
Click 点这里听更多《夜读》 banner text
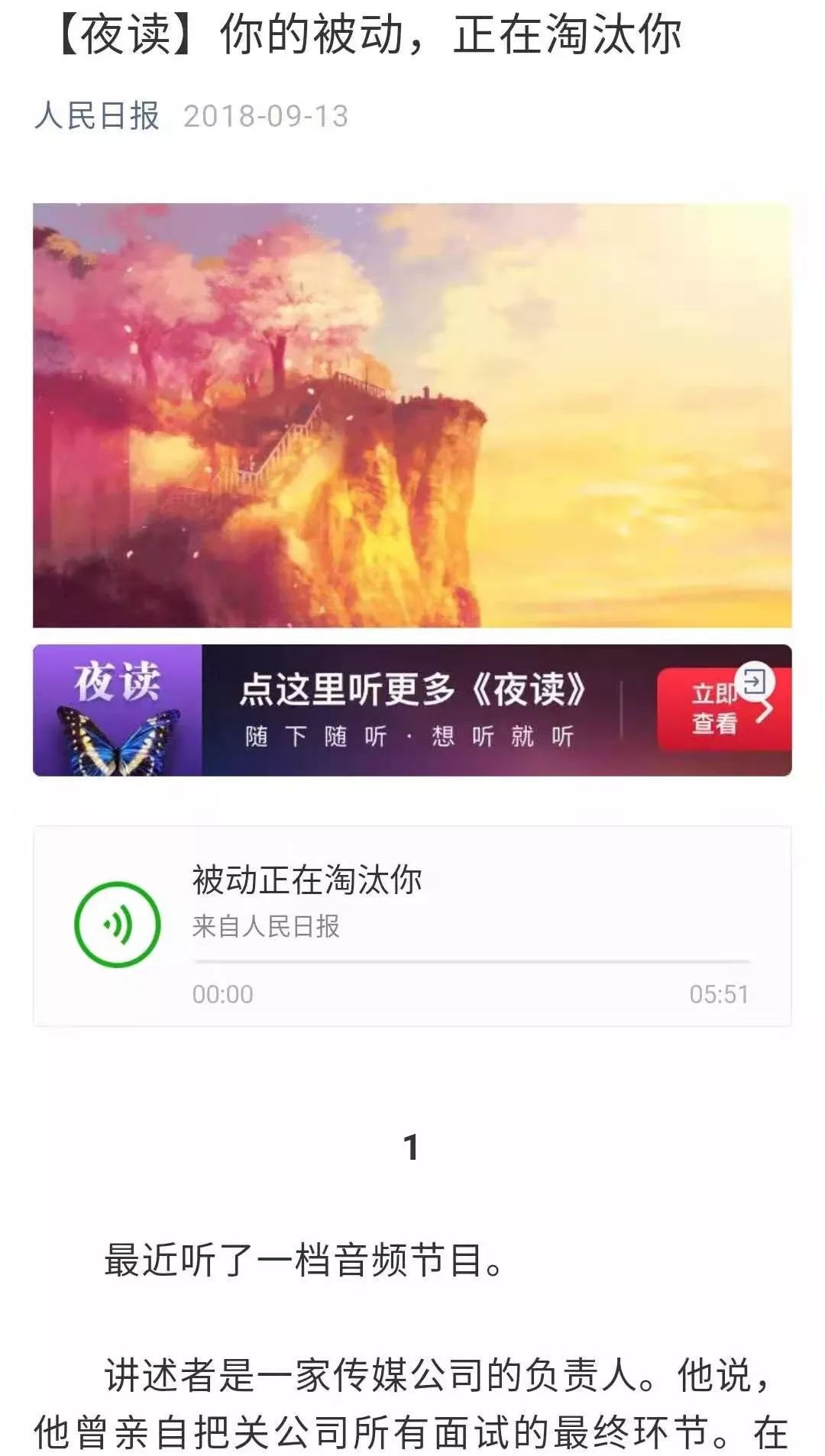pyautogui.click(x=412, y=691)
